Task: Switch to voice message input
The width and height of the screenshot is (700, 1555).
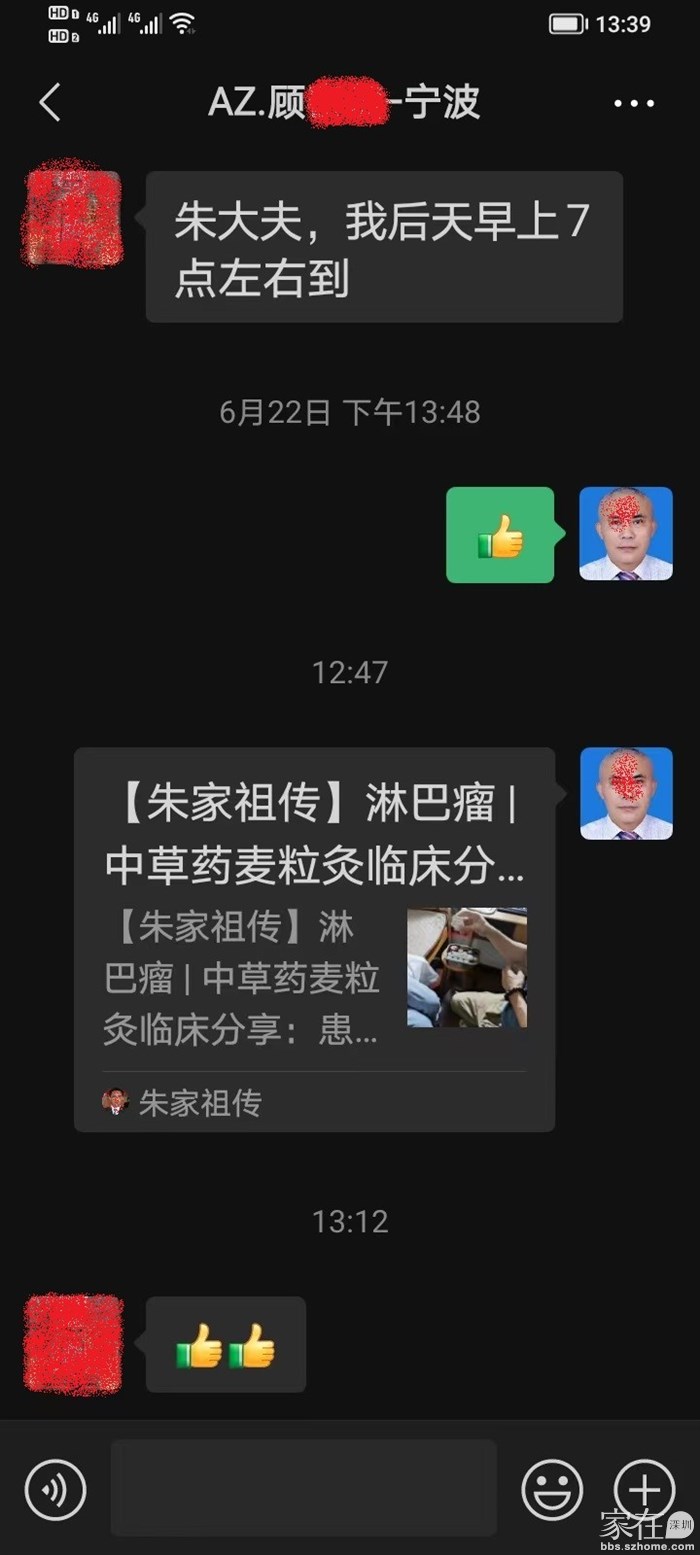Action: click(x=56, y=1490)
